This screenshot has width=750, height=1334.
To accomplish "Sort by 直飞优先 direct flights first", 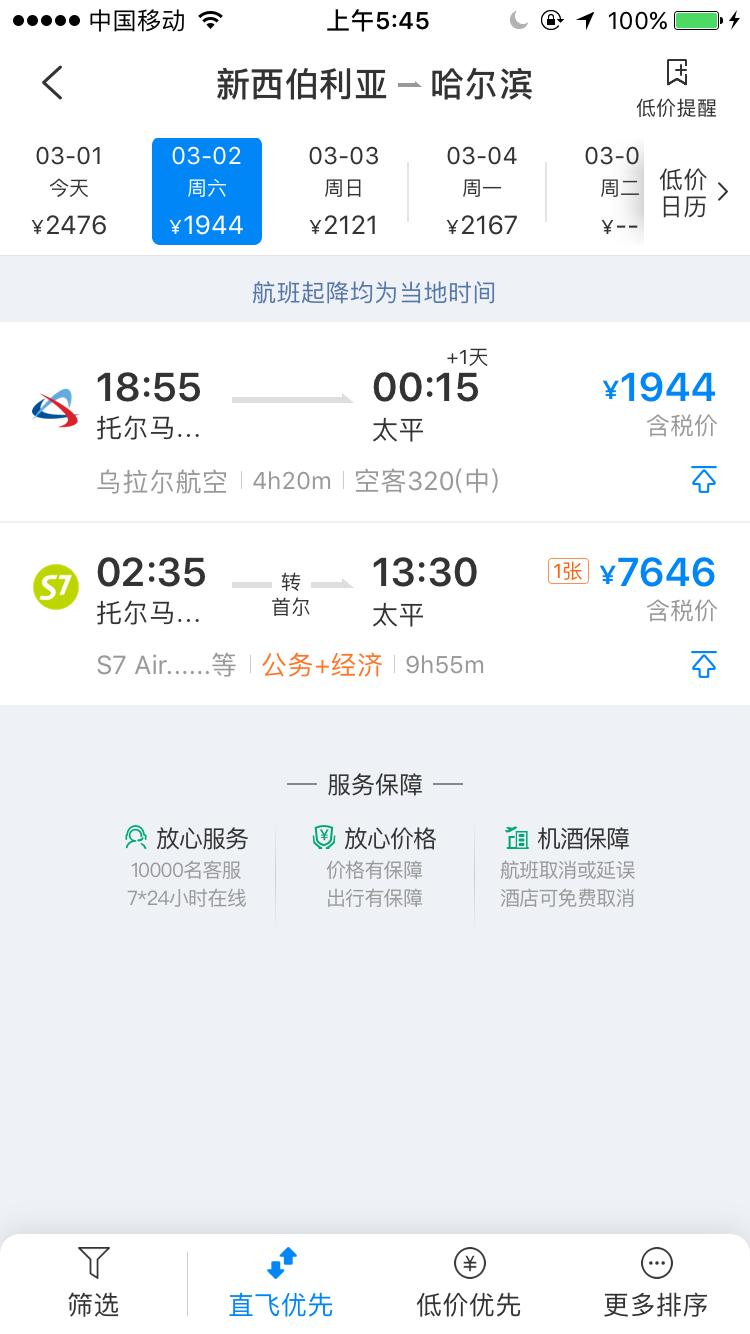I will (281, 1283).
